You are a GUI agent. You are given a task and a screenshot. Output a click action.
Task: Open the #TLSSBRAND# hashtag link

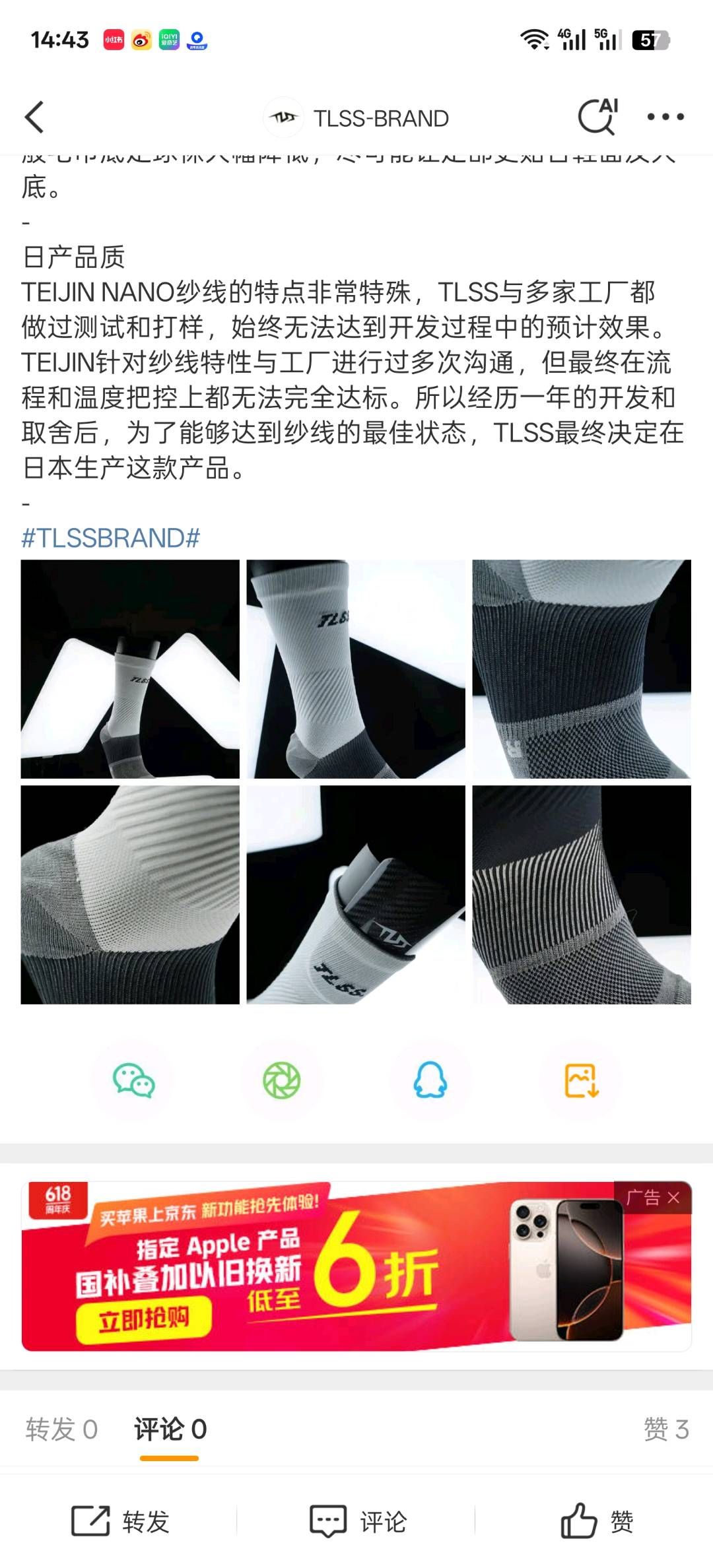click(111, 538)
